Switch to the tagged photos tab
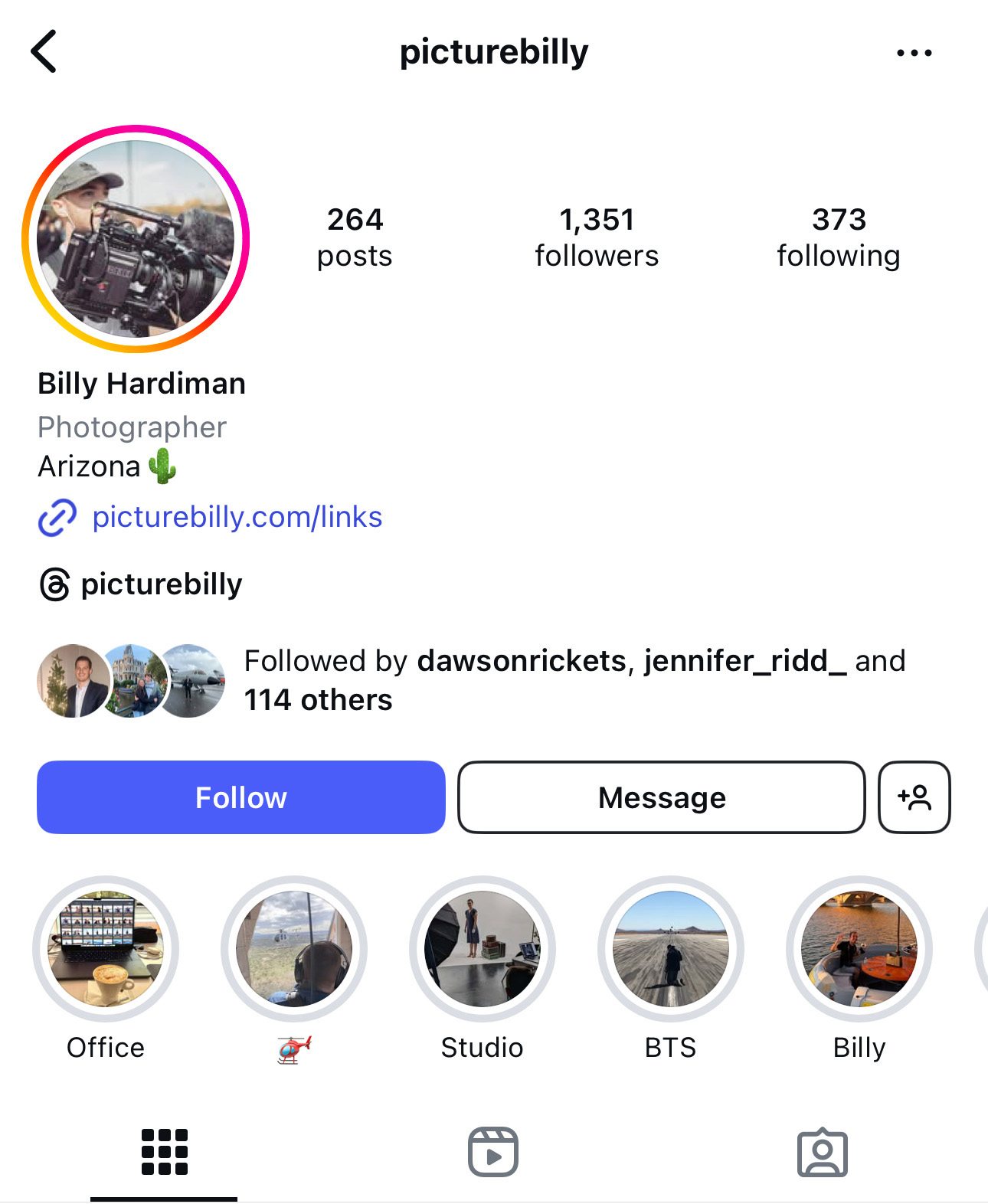 [x=823, y=1151]
